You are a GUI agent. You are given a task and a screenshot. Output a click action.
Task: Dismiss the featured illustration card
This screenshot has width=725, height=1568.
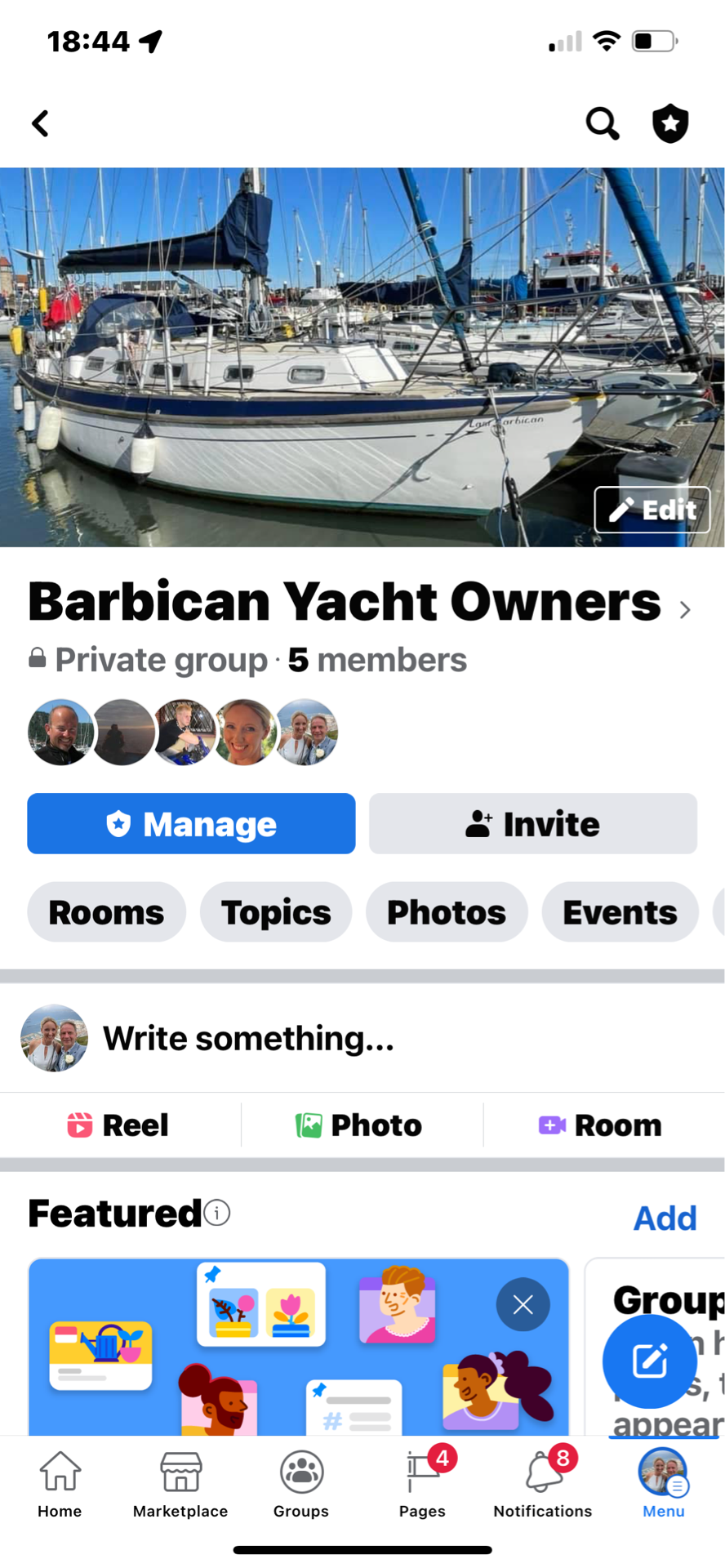coord(523,1304)
